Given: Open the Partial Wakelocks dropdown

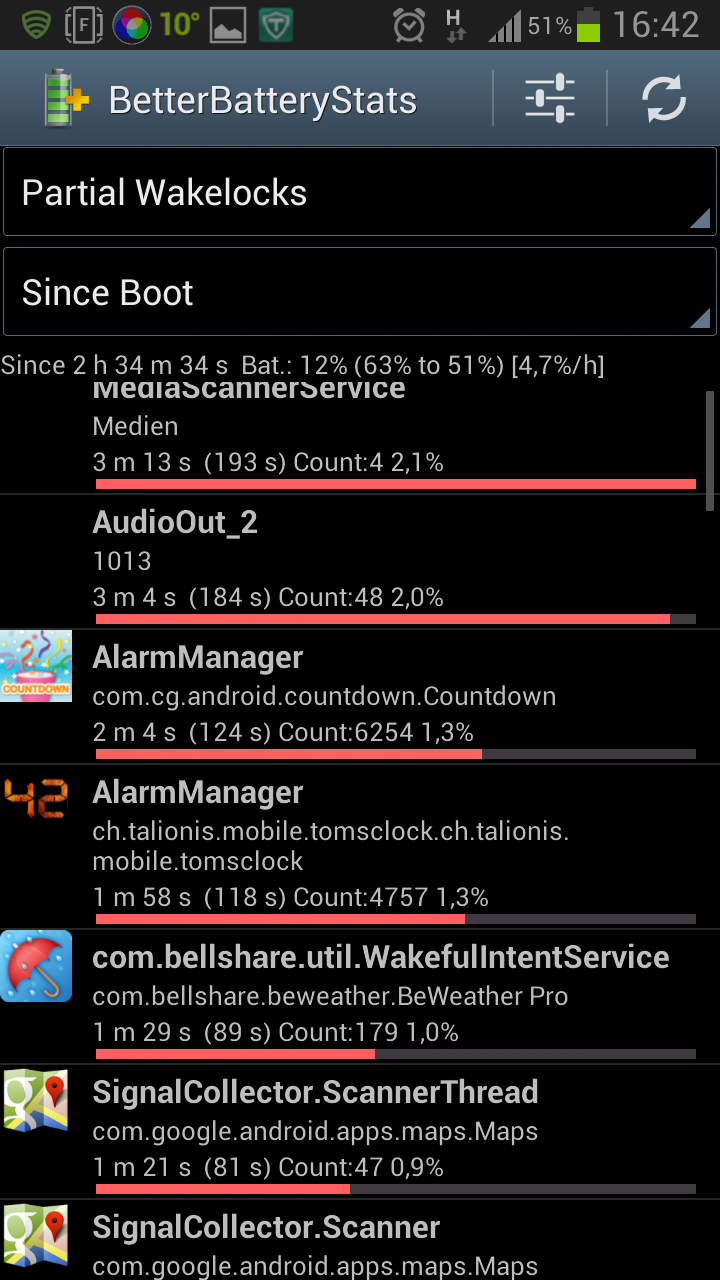Looking at the screenshot, I should point(360,192).
